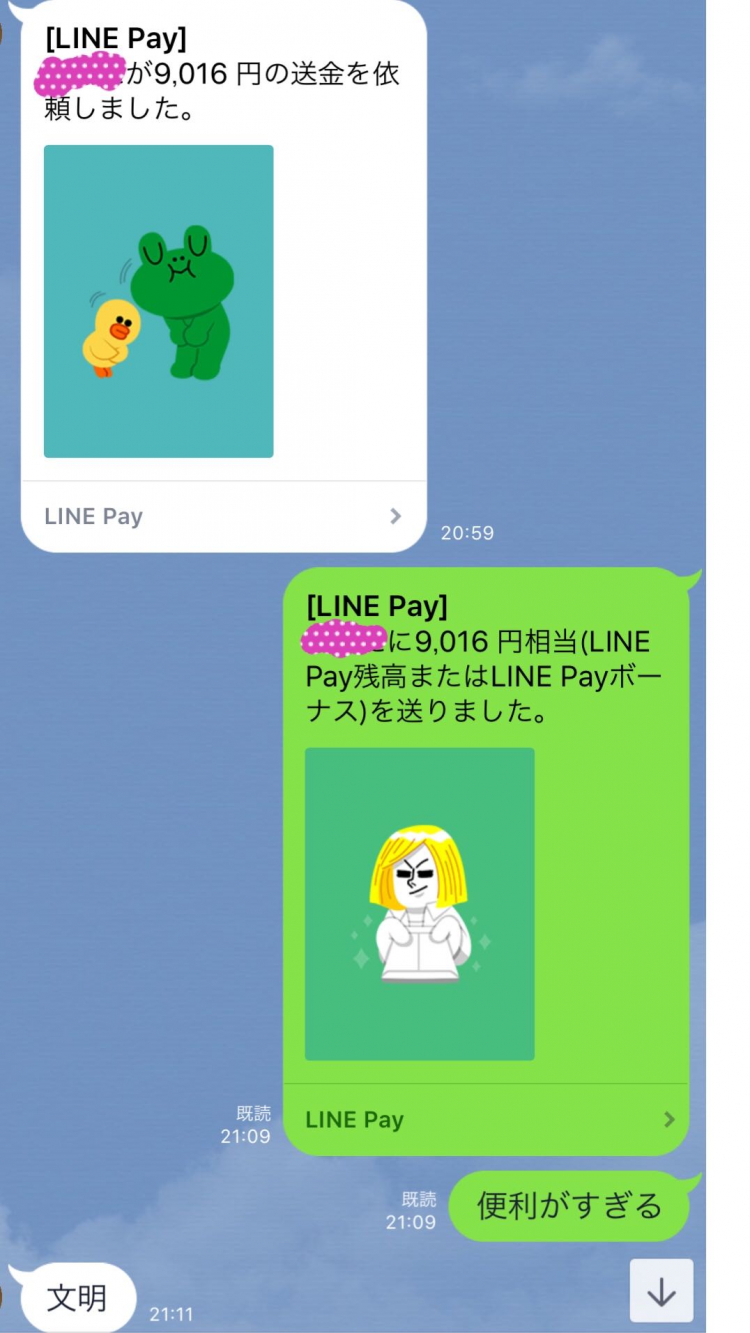Jump to latest message with down arrow
The image size is (750, 1333).
pos(661,1292)
